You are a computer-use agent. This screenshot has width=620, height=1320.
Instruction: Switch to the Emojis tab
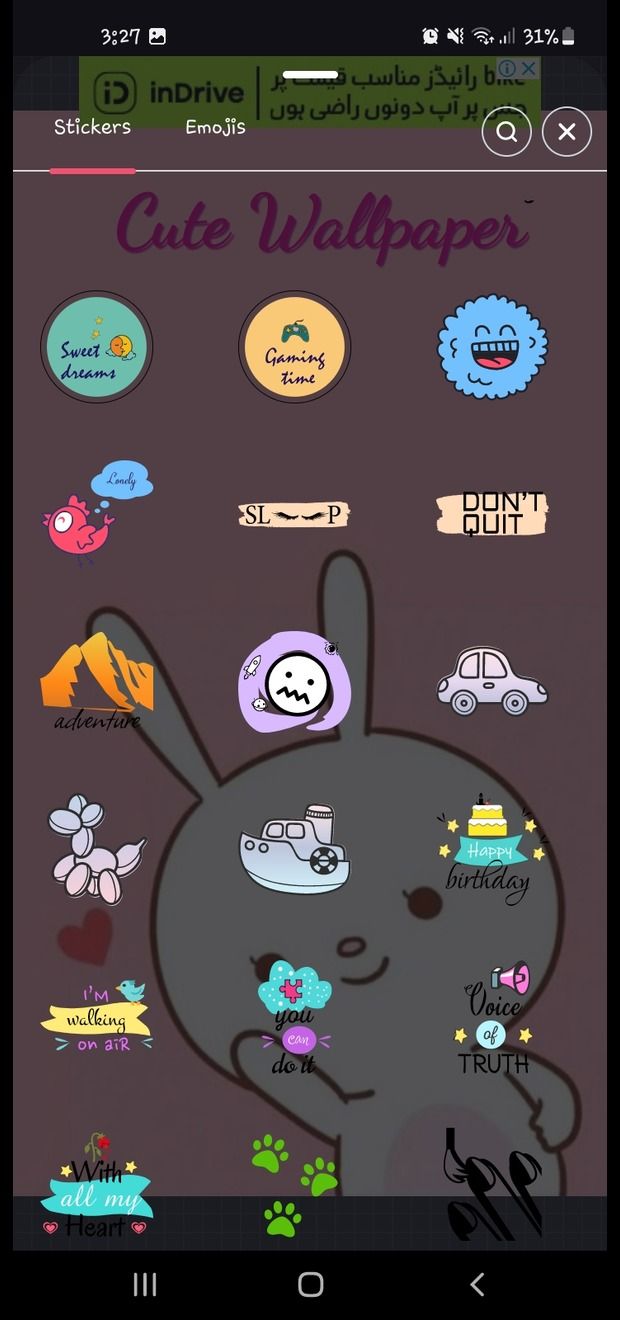point(215,127)
